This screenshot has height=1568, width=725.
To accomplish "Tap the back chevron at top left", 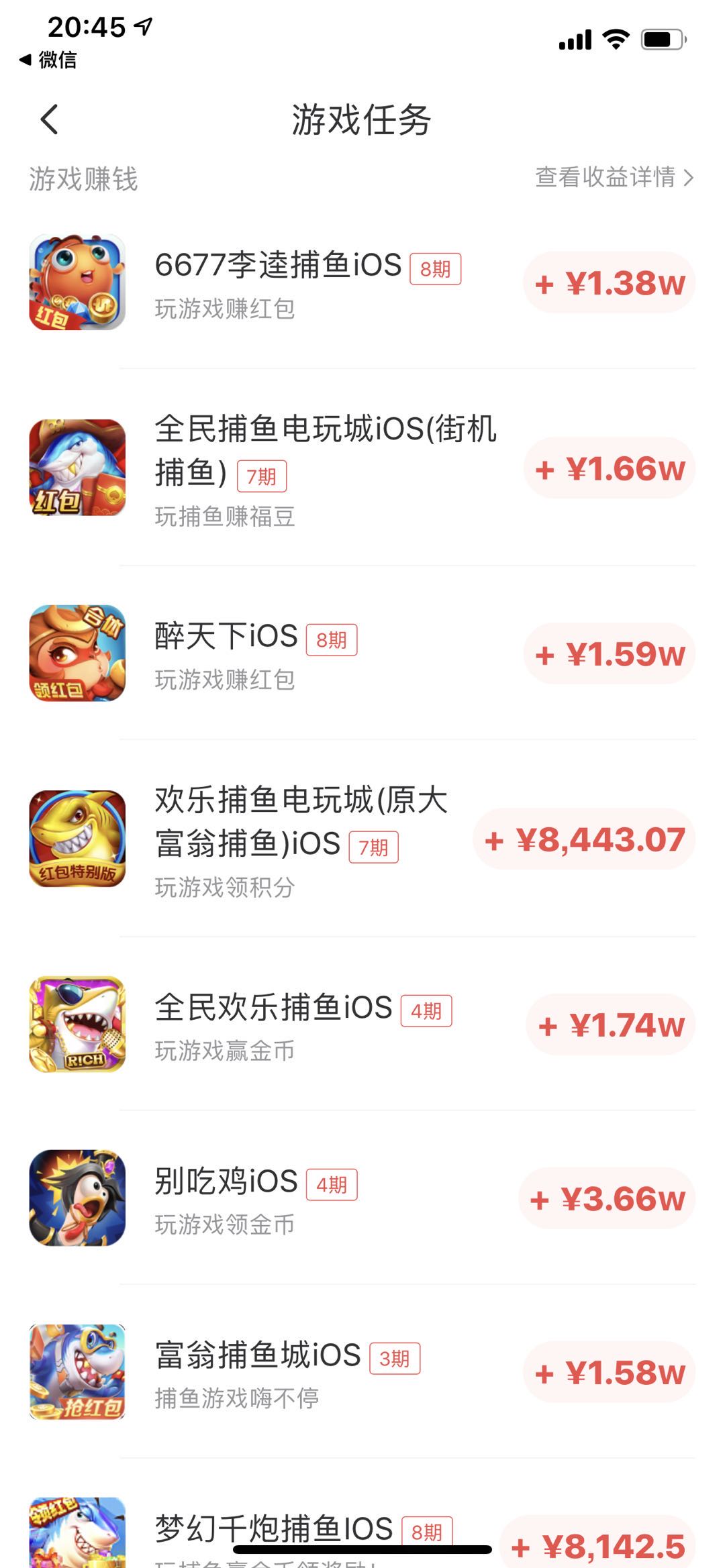I will [48, 121].
